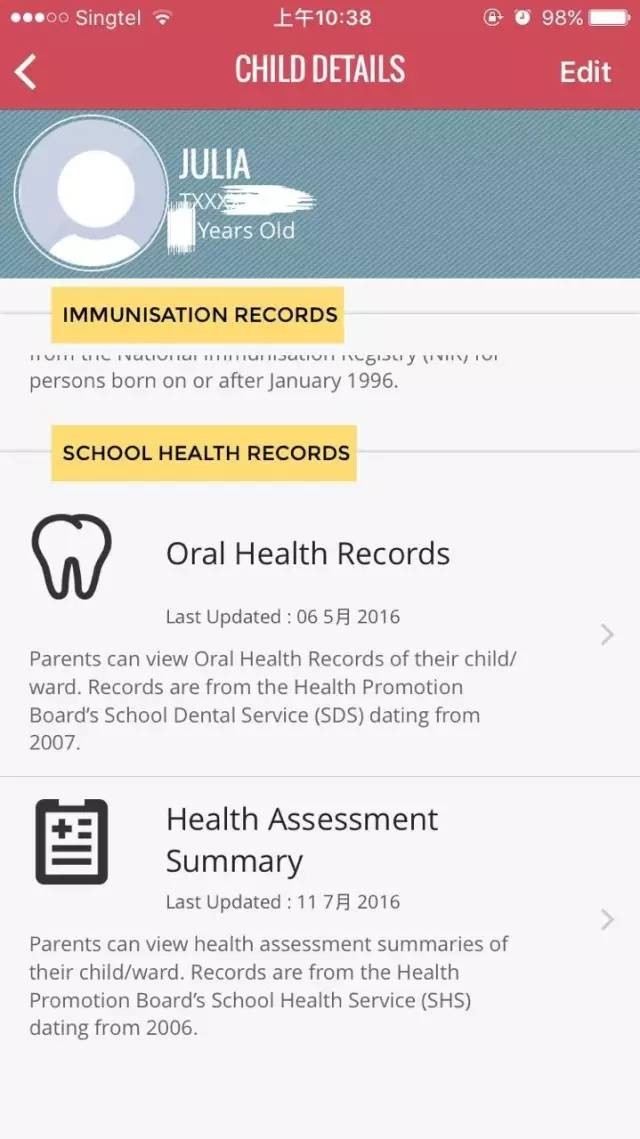The width and height of the screenshot is (640, 1139).
Task: Open Oral Health Records
Action: click(x=308, y=554)
